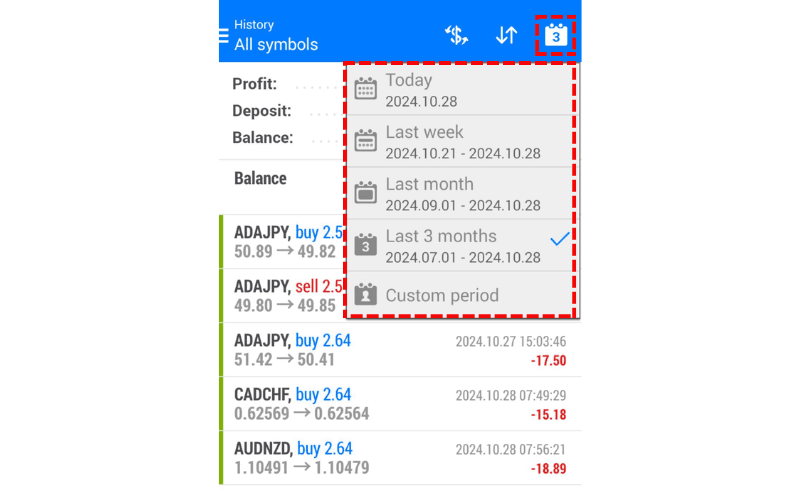This screenshot has width=800, height=500.
Task: Tap the calendar period icon
Action: [x=557, y=36]
